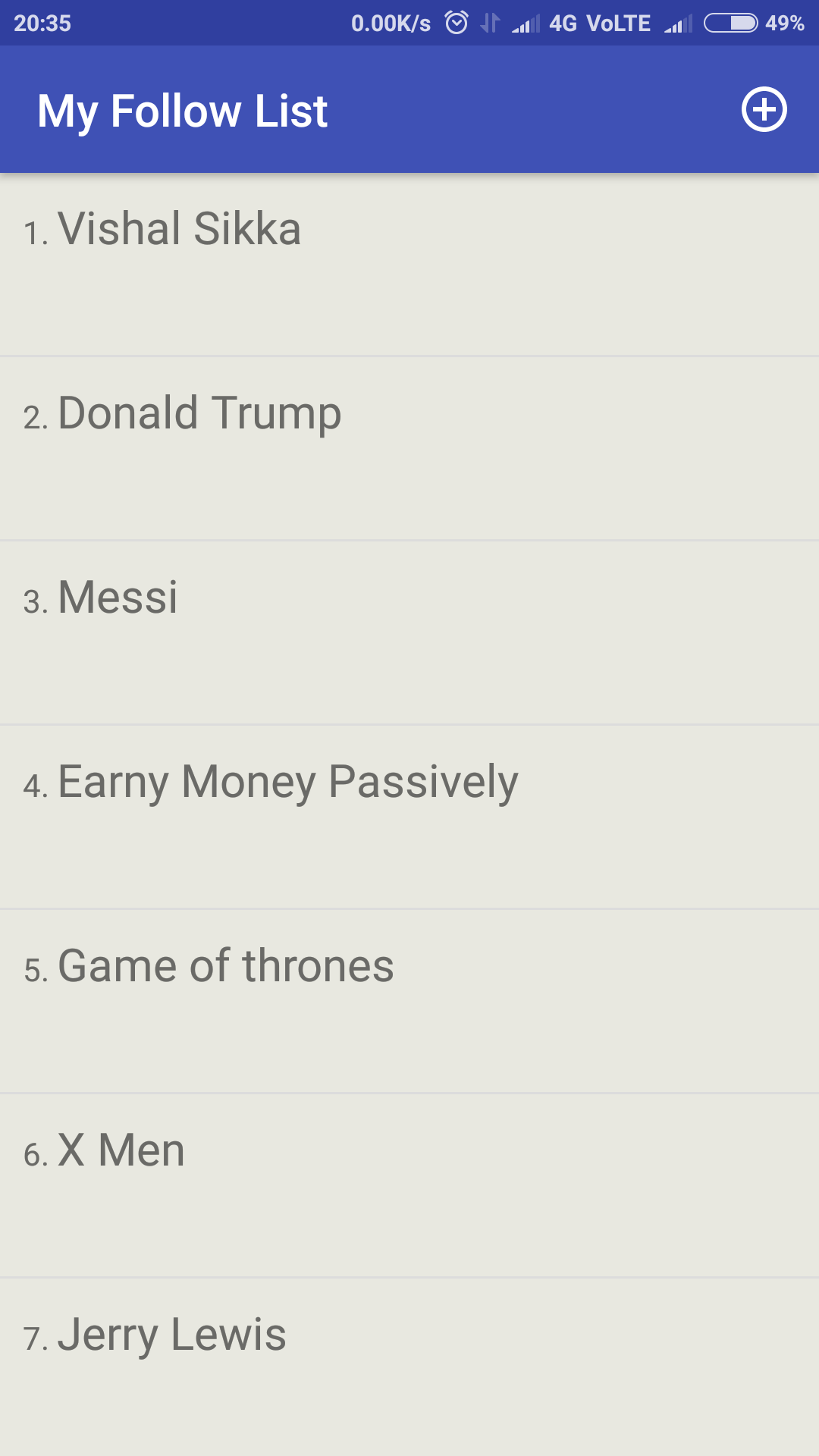Screen dimensions: 819x1456
Task: Open Game of thrones in the list
Action: (x=225, y=967)
